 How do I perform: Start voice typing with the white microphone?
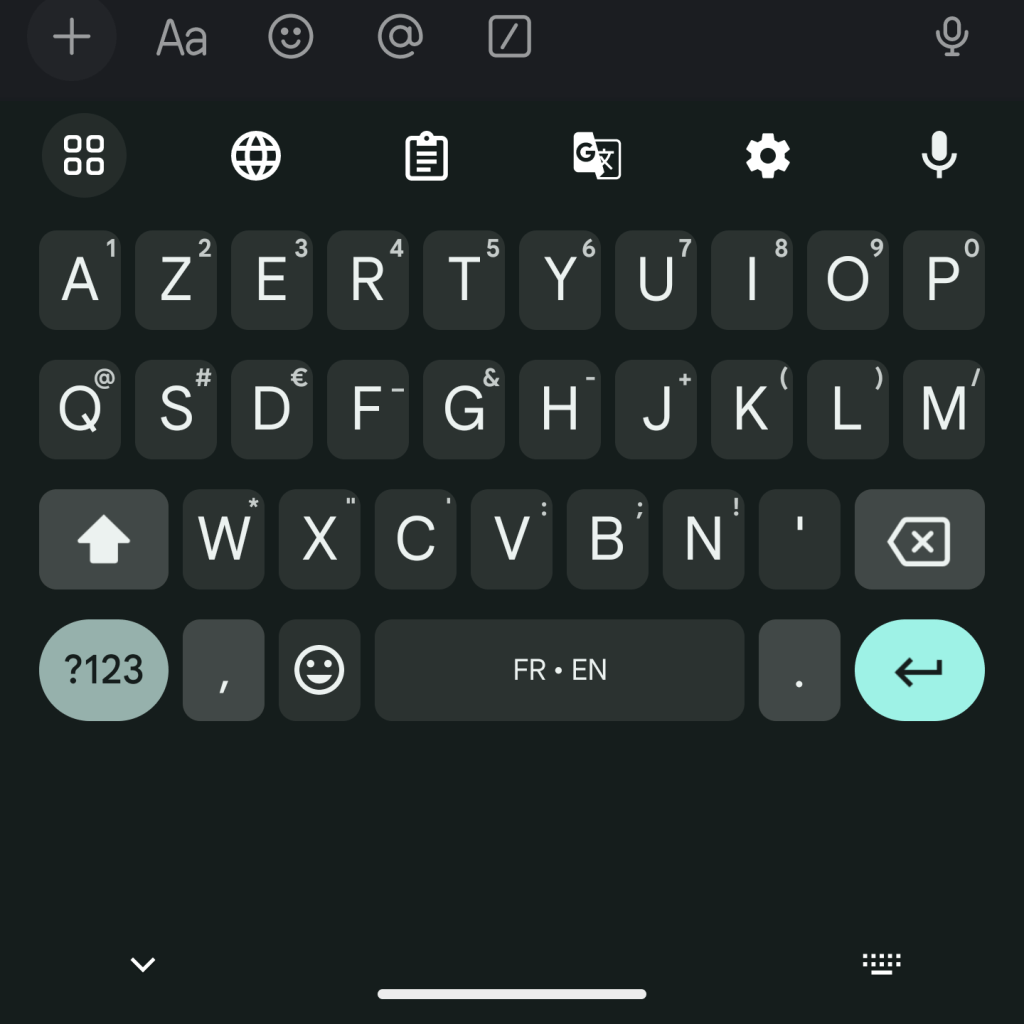tap(938, 155)
